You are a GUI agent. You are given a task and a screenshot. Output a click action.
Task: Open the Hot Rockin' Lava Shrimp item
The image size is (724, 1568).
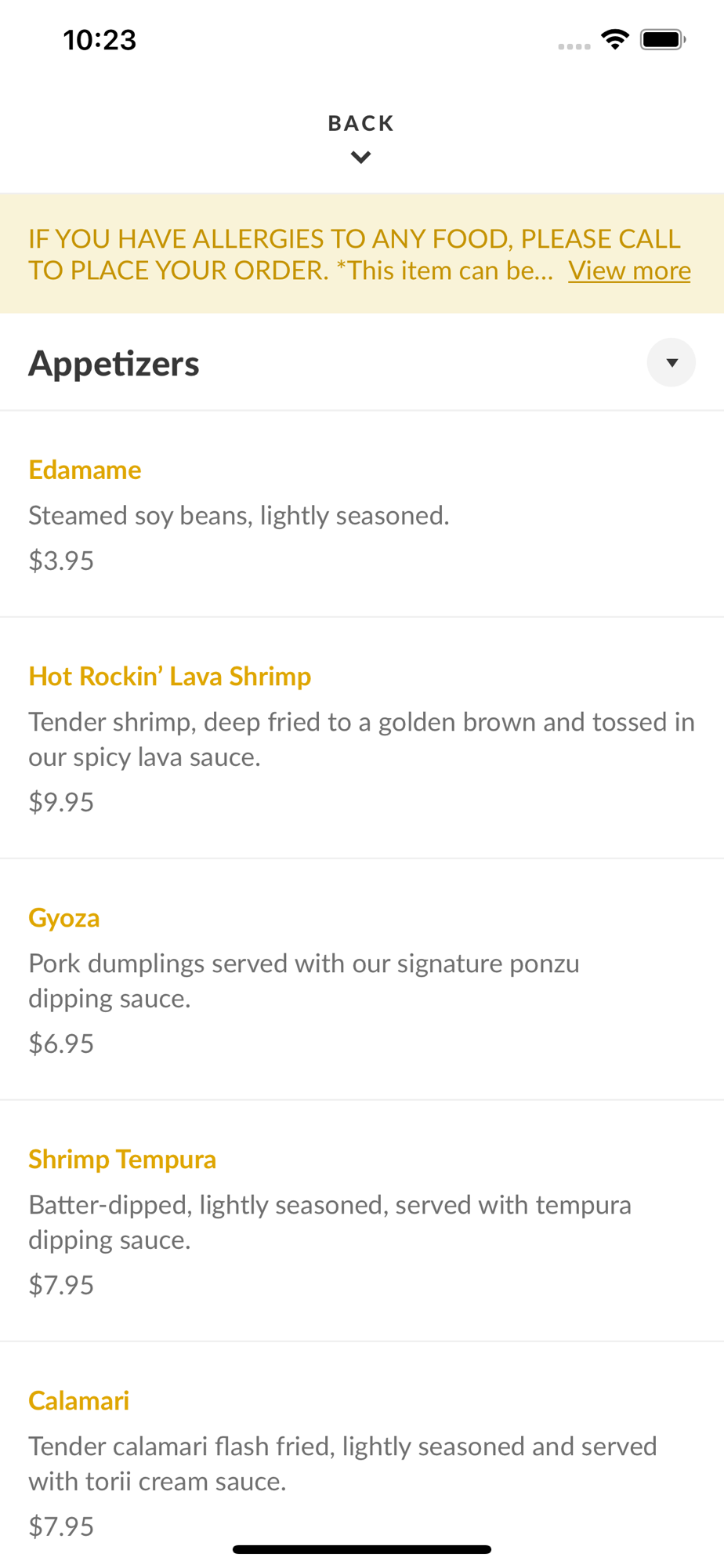pos(362,739)
